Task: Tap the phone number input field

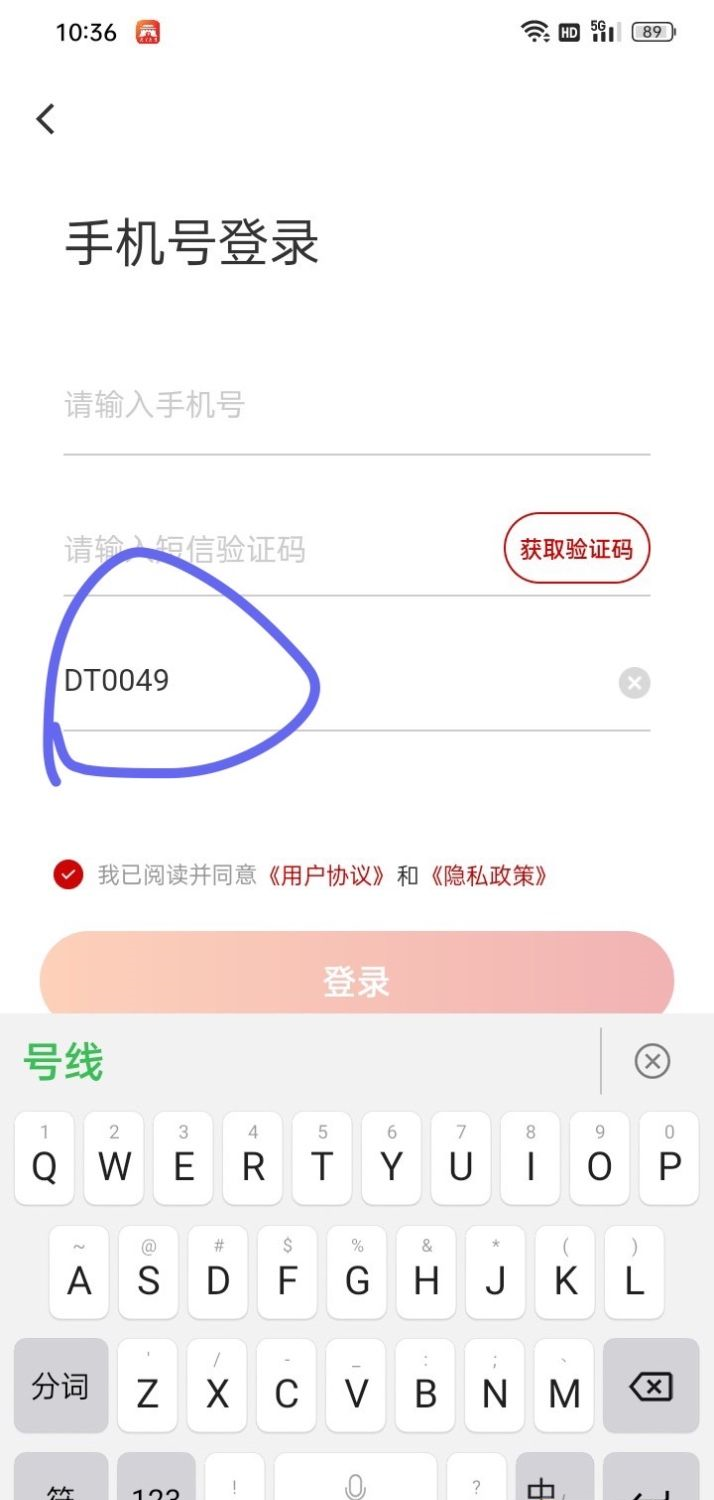Action: click(x=356, y=406)
